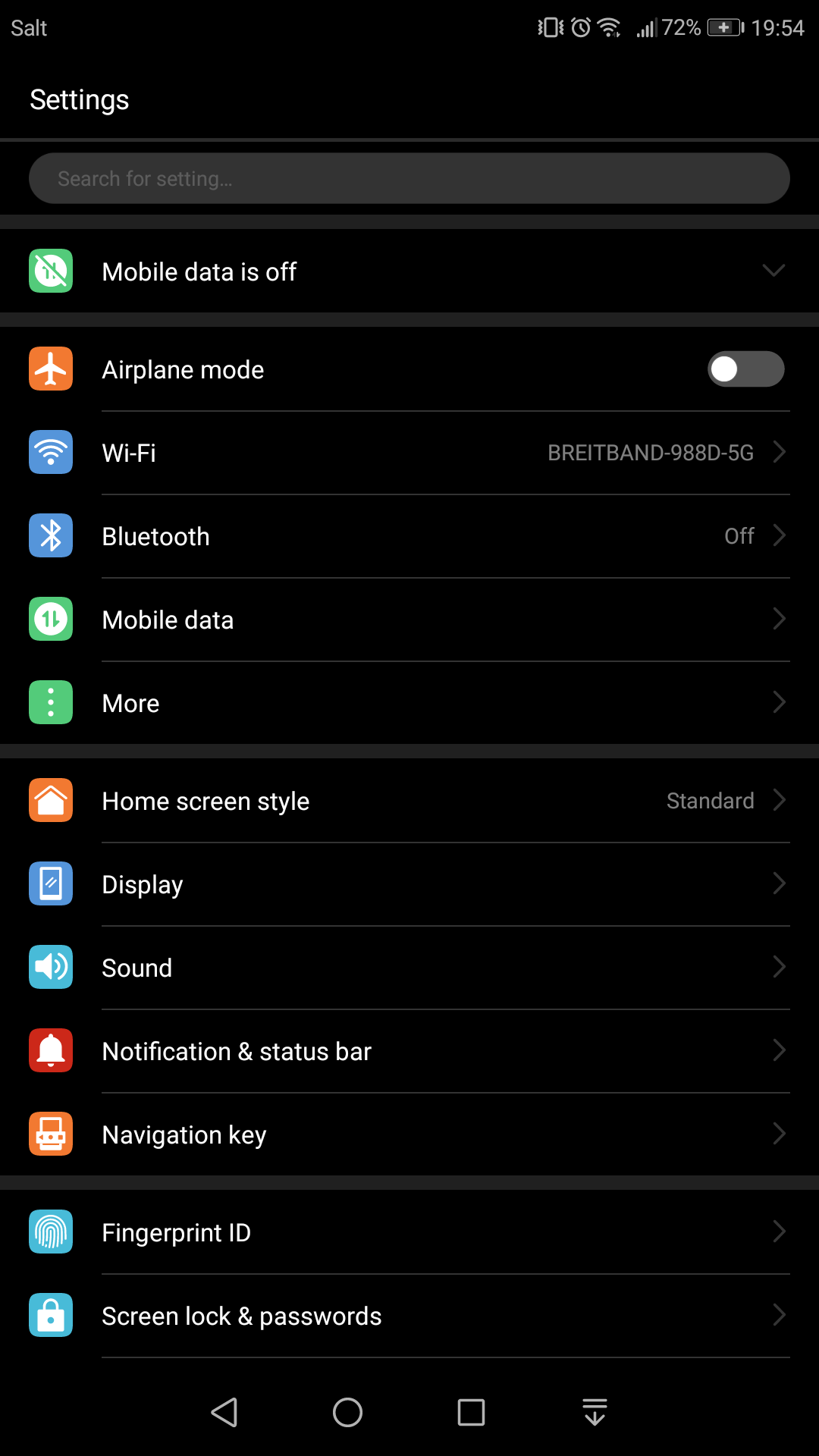Viewport: 819px width, 1456px height.
Task: Open Wi-Fi settings
Action: [409, 453]
